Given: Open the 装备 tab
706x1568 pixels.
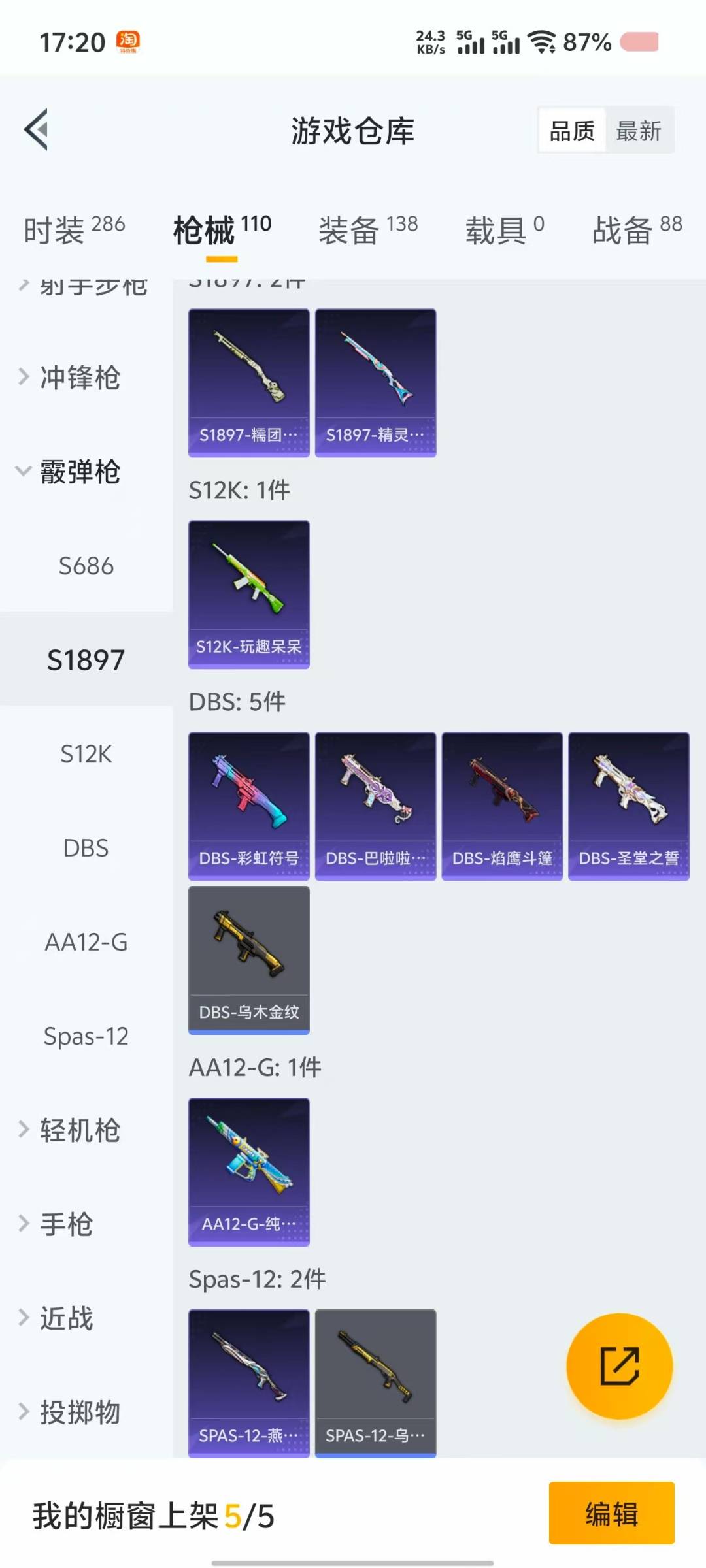Looking at the screenshot, I should coord(368,230).
